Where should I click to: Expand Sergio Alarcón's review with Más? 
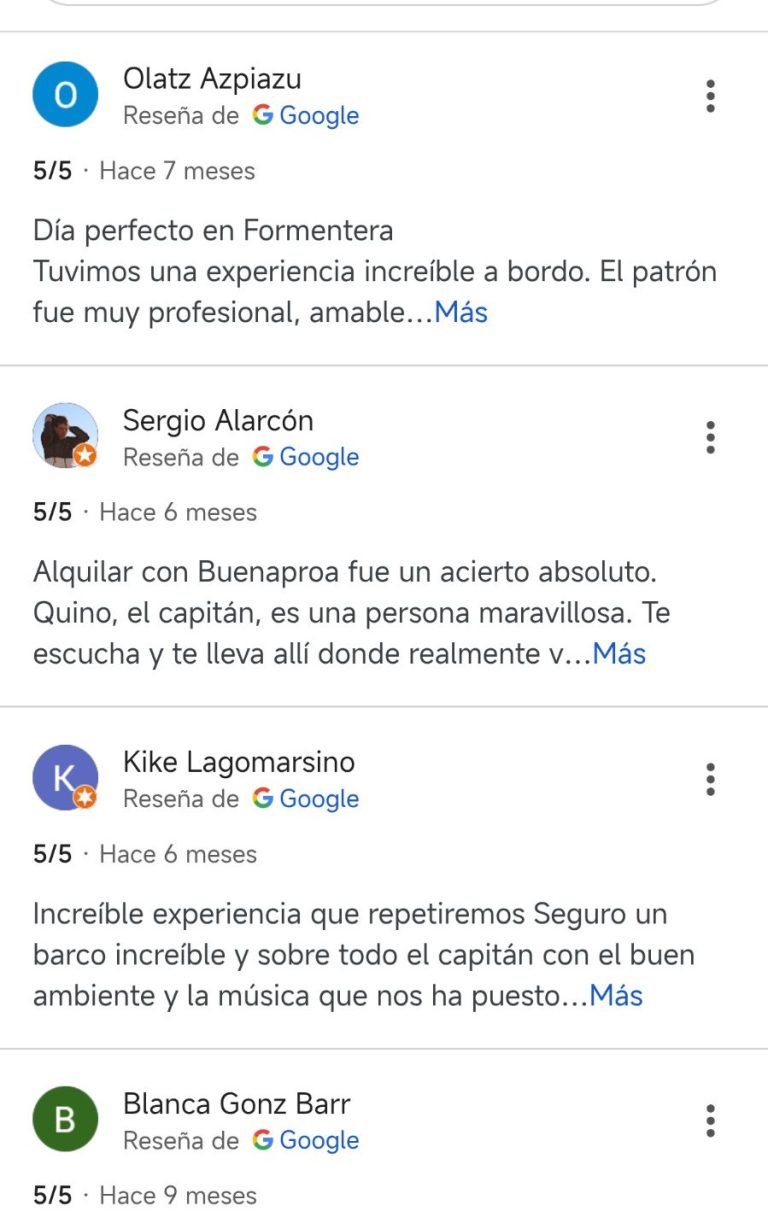[x=619, y=655]
